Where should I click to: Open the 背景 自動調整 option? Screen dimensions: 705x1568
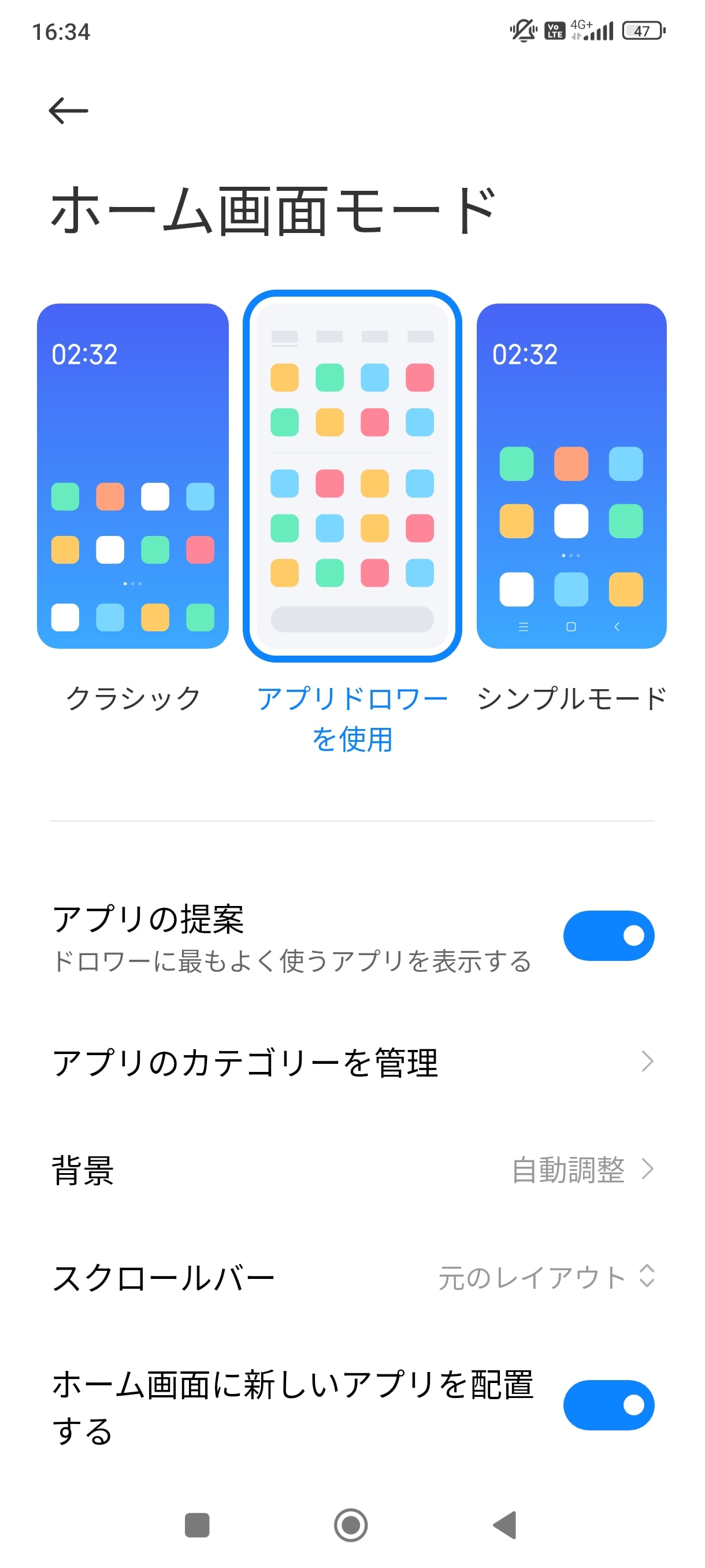(572, 1169)
